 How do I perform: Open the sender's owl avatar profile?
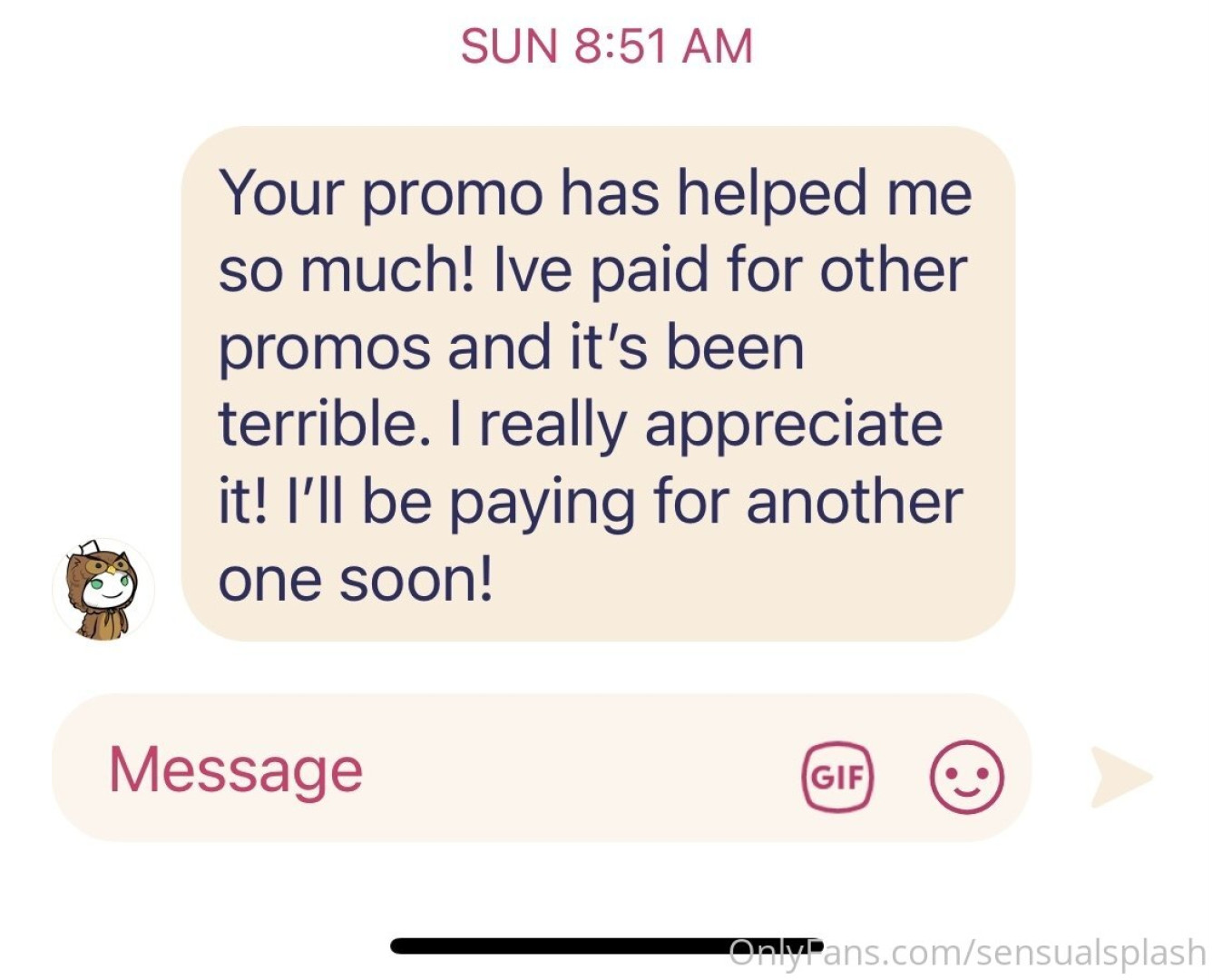point(103,591)
